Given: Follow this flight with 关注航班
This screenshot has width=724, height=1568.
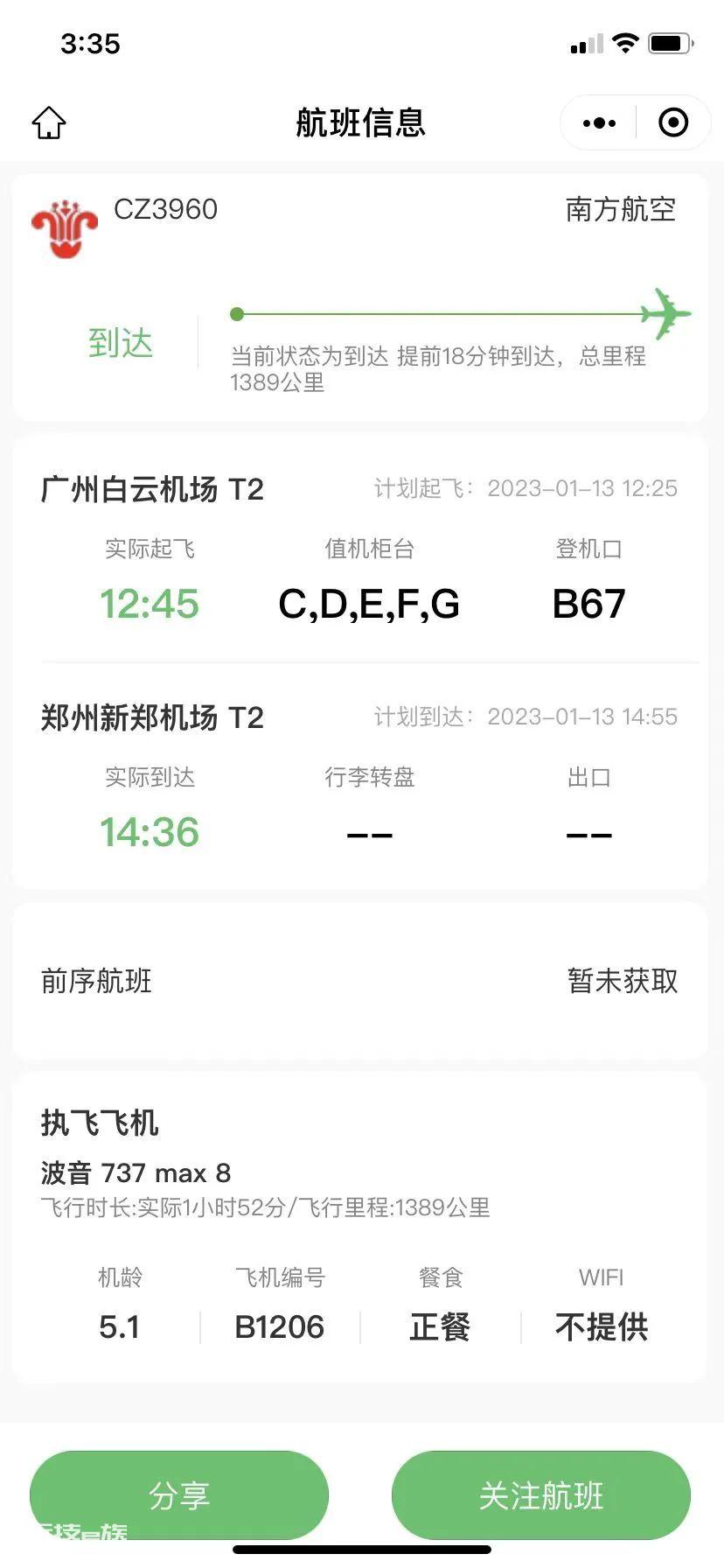Looking at the screenshot, I should [x=541, y=1494].
